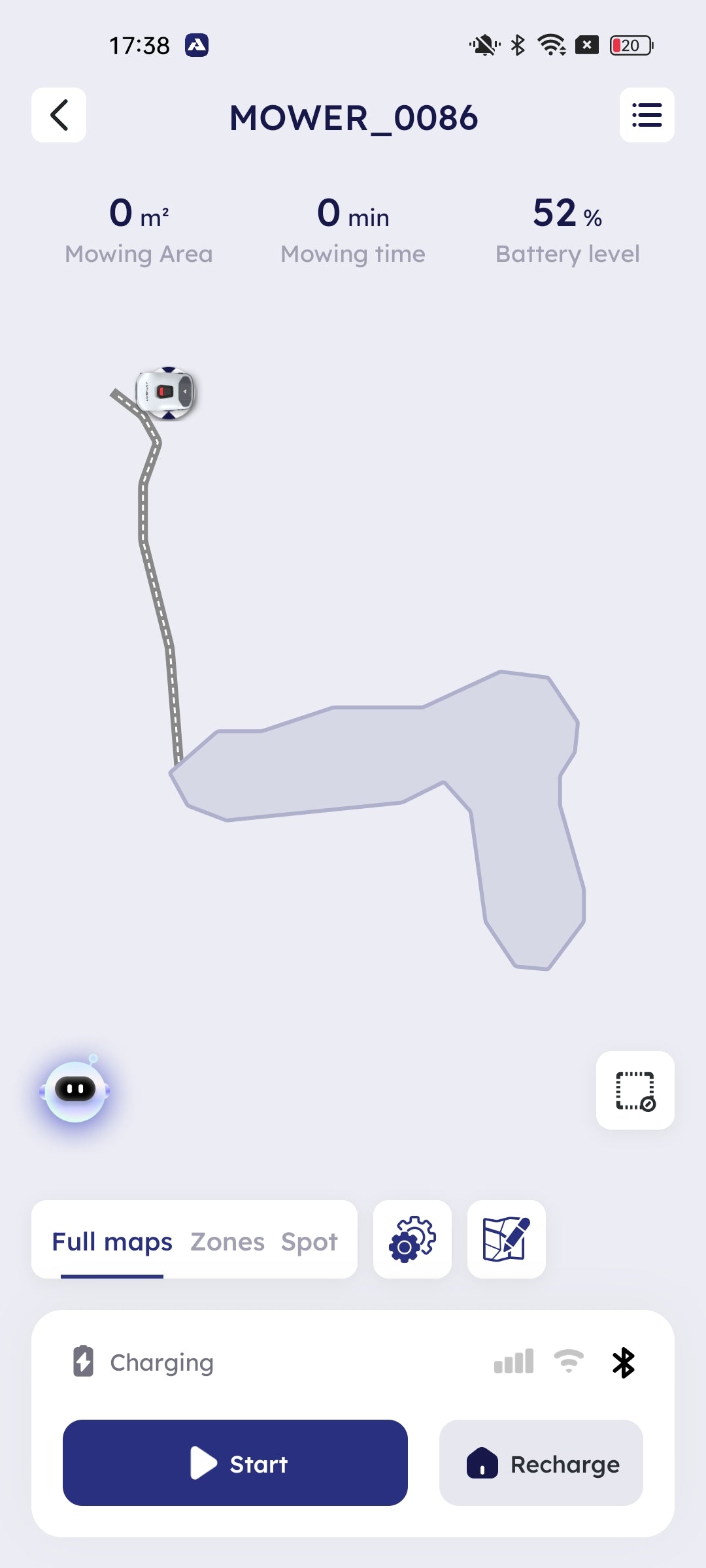Screen dimensions: 706x1568
Task: Switch to the Spot tab
Action: (309, 1241)
